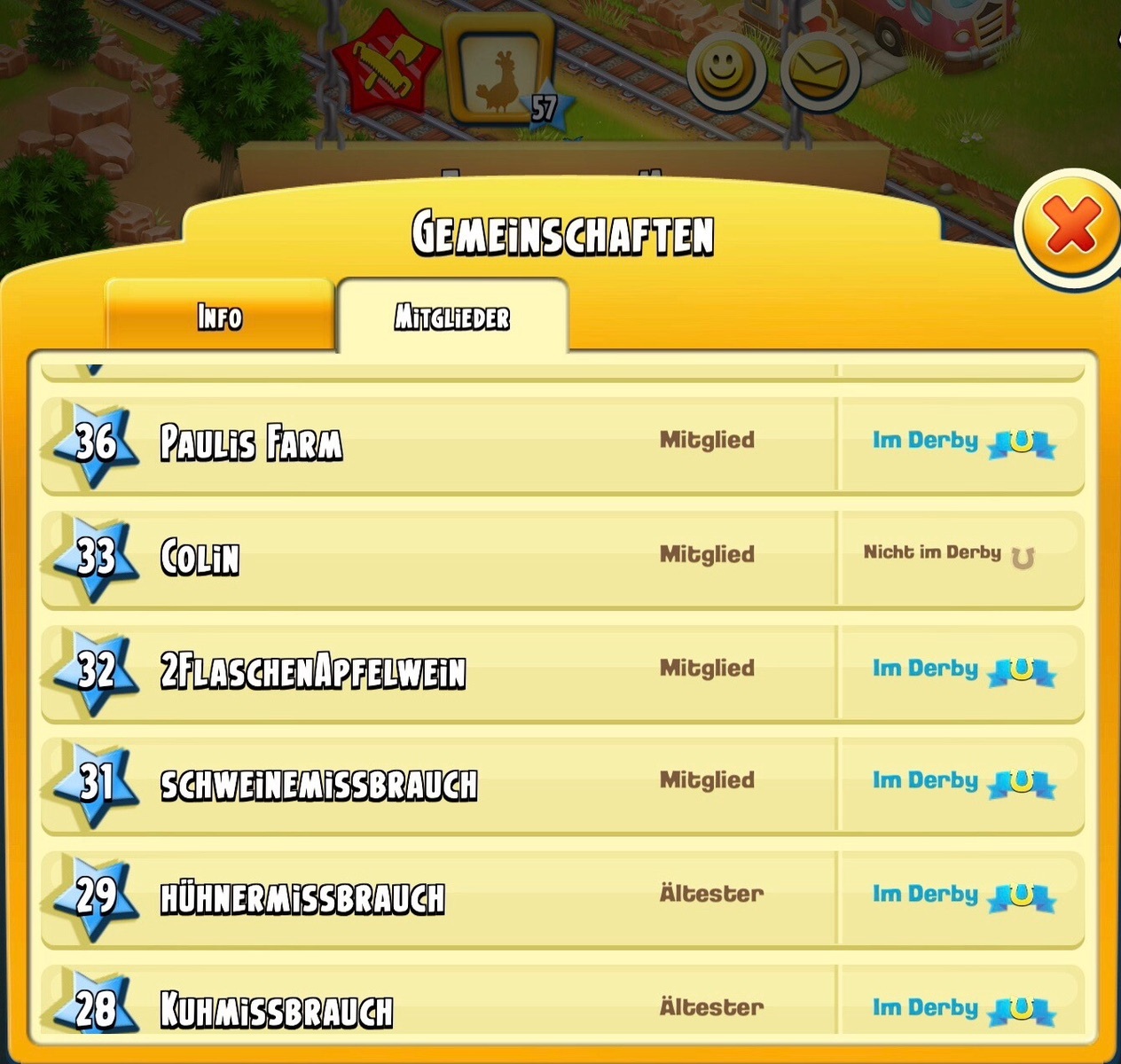This screenshot has width=1121, height=1064.
Task: View member 2FlaschenApfelwein
Action: click(x=312, y=671)
